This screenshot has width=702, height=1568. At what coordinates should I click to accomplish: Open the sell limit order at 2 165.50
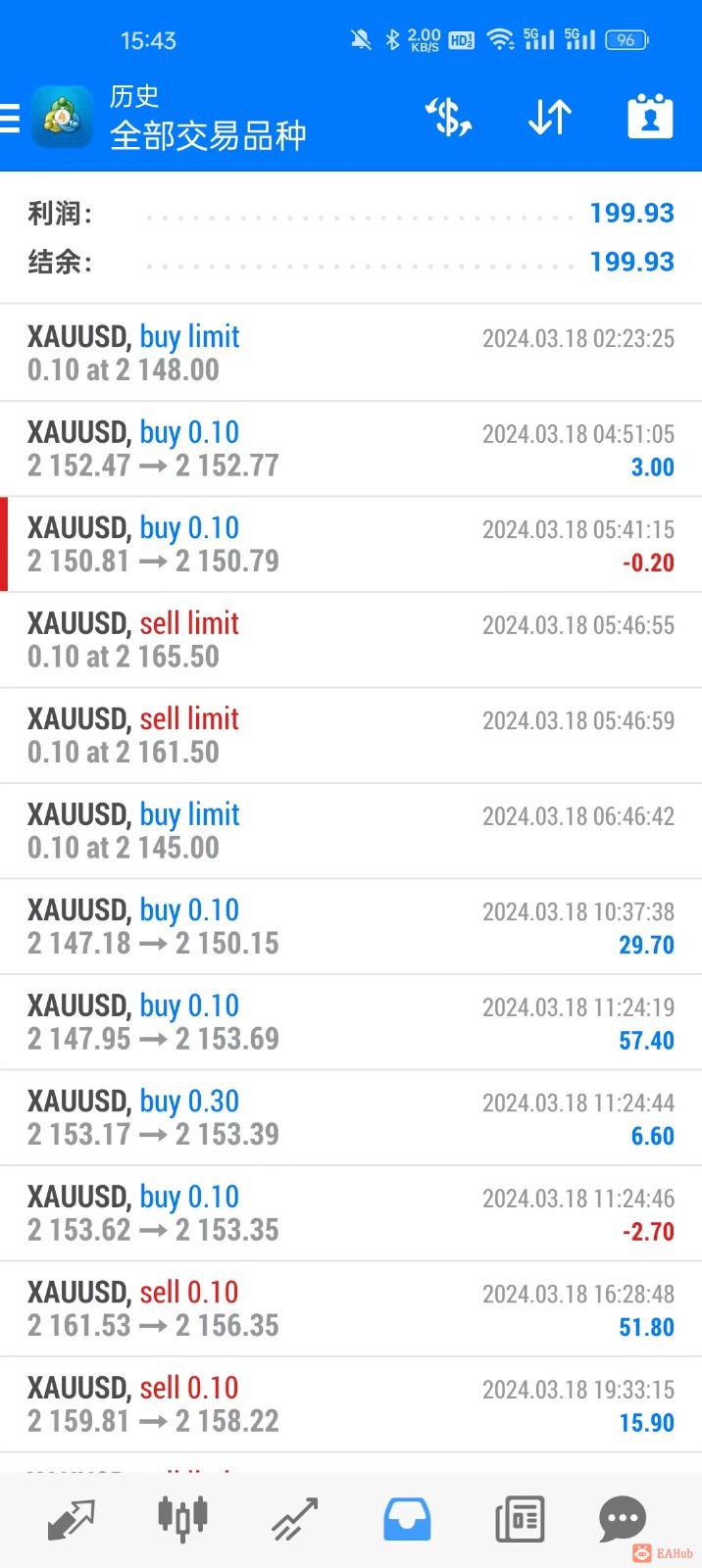click(351, 640)
